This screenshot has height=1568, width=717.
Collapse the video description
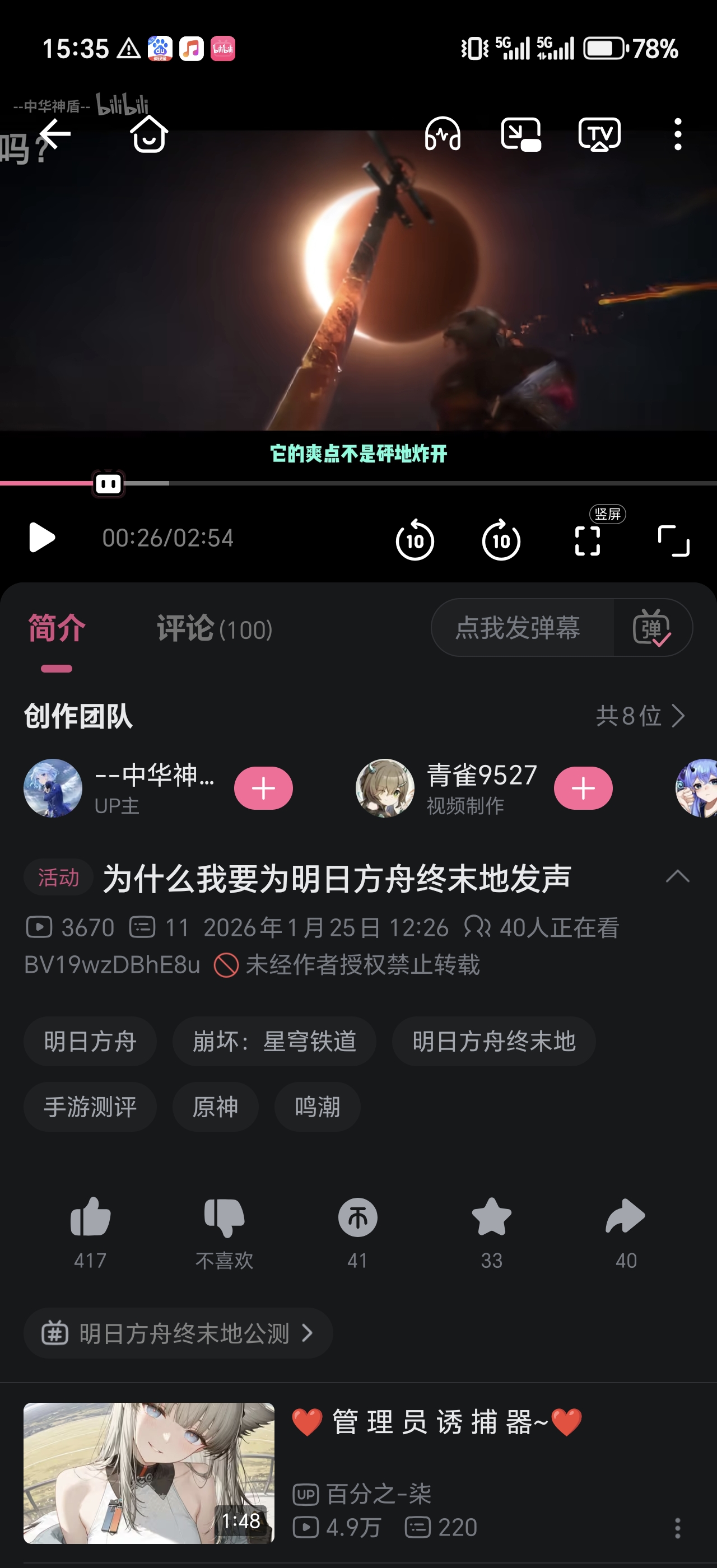point(677,876)
